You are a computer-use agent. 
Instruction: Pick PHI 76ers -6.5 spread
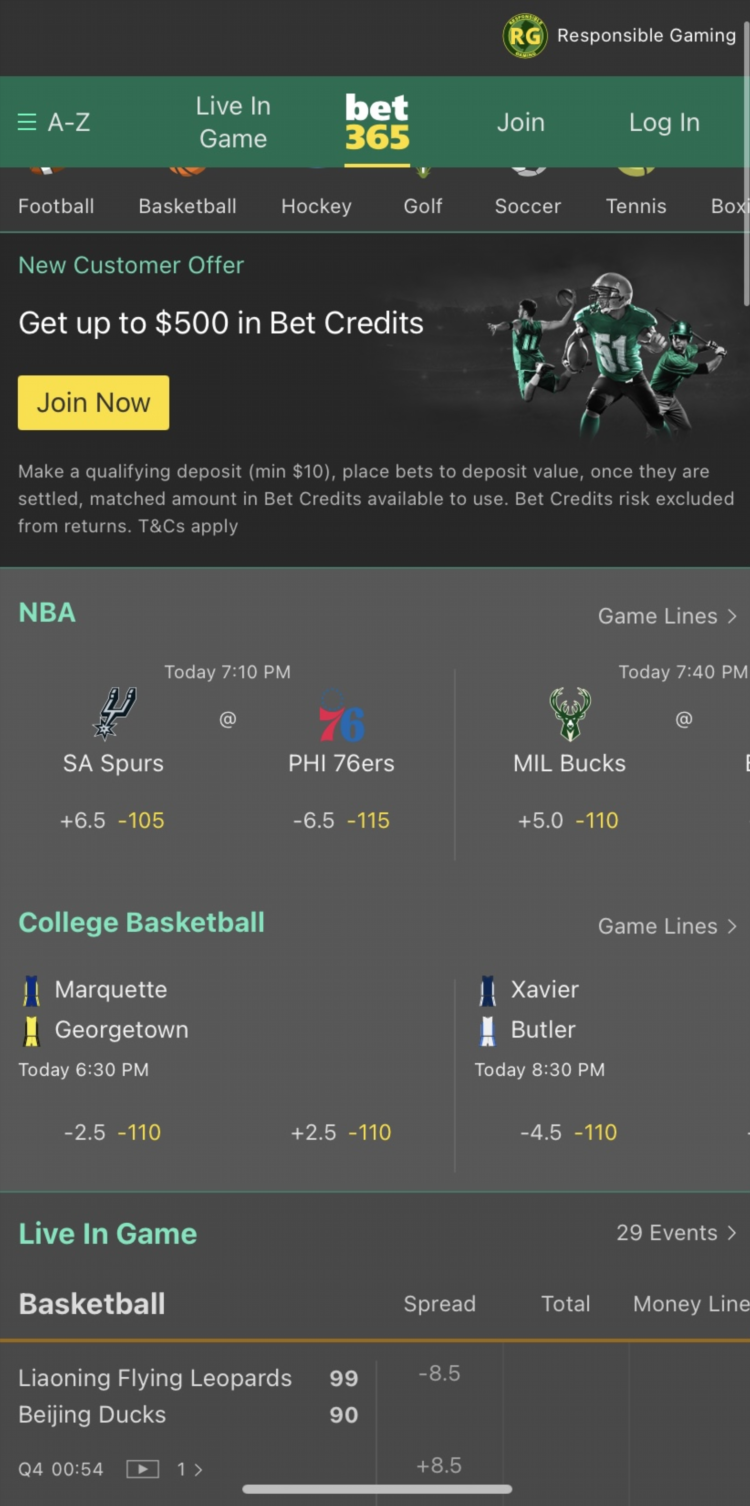[x=341, y=820]
